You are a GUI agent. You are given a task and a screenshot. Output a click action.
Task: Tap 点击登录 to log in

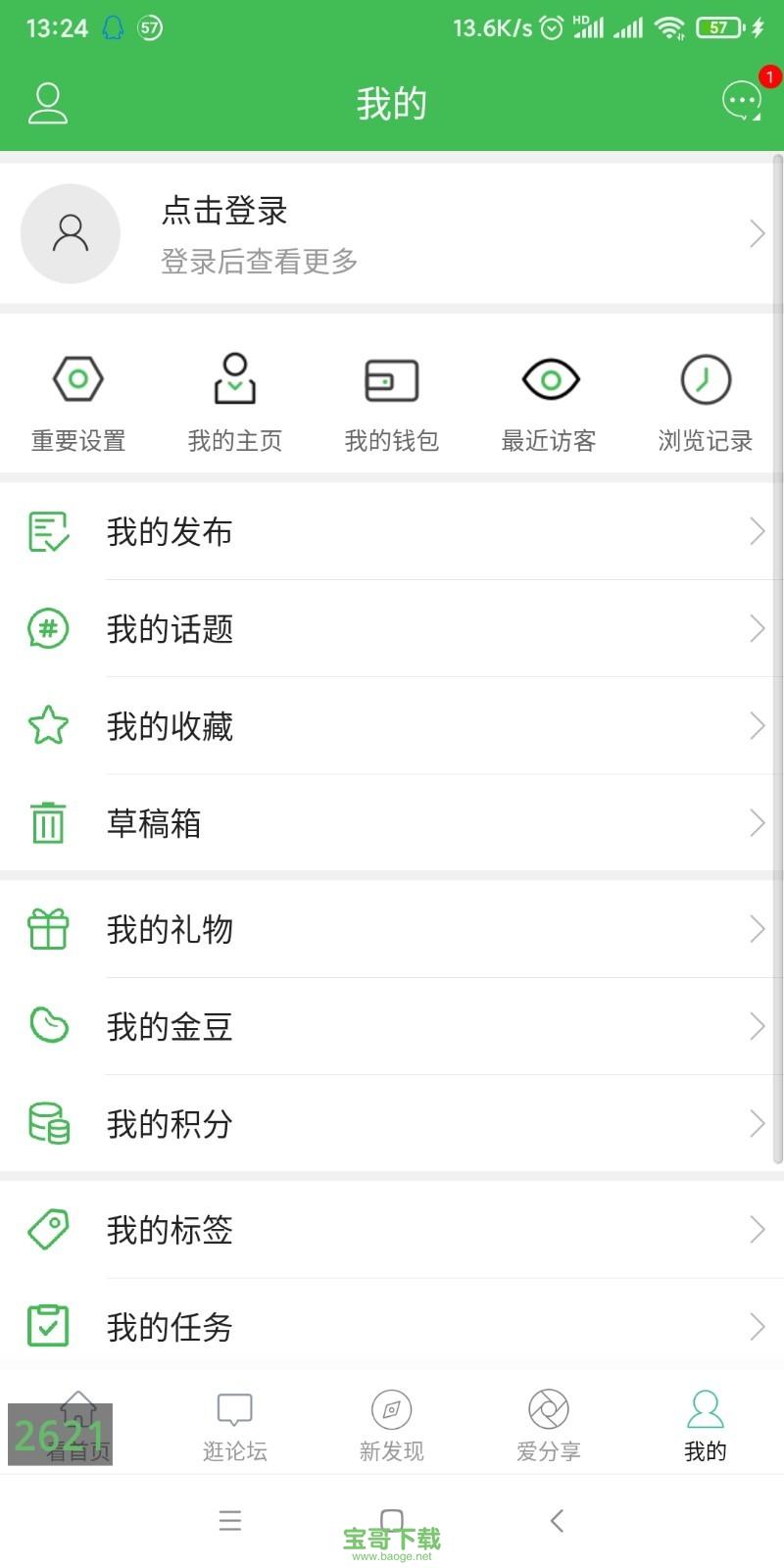222,212
